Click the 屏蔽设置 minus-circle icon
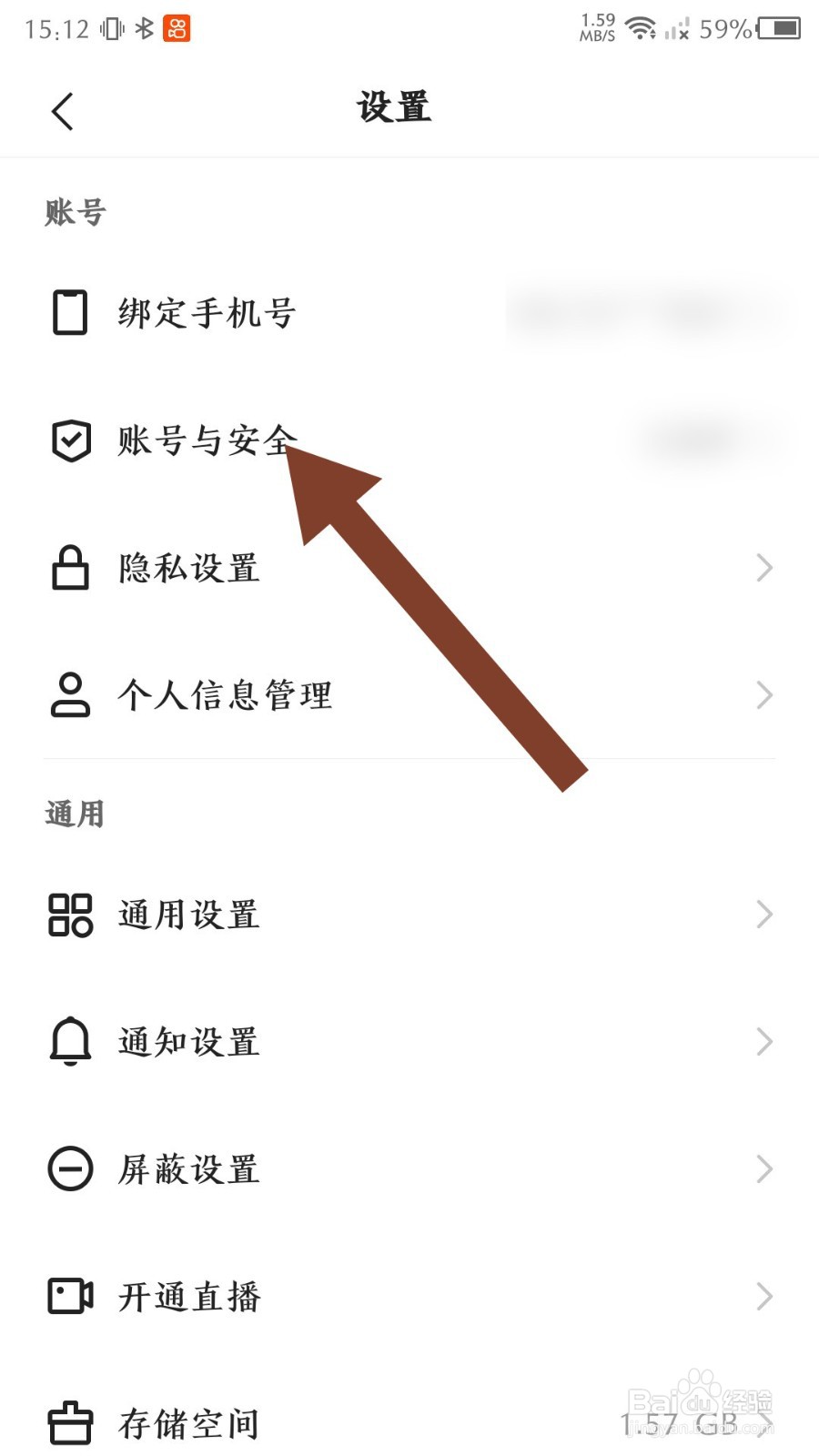This screenshot has height=1456, width=819. (69, 1169)
